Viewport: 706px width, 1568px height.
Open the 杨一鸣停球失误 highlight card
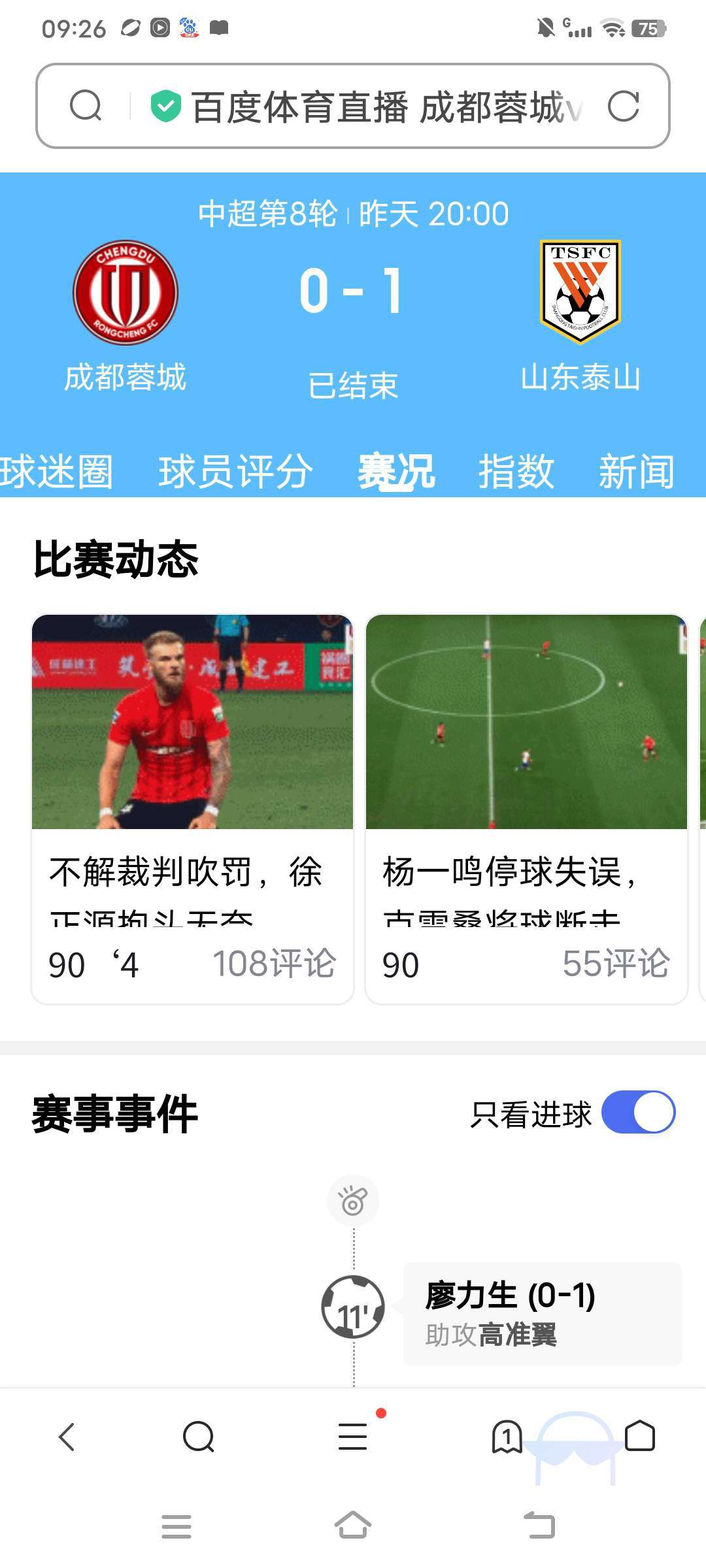(526, 808)
